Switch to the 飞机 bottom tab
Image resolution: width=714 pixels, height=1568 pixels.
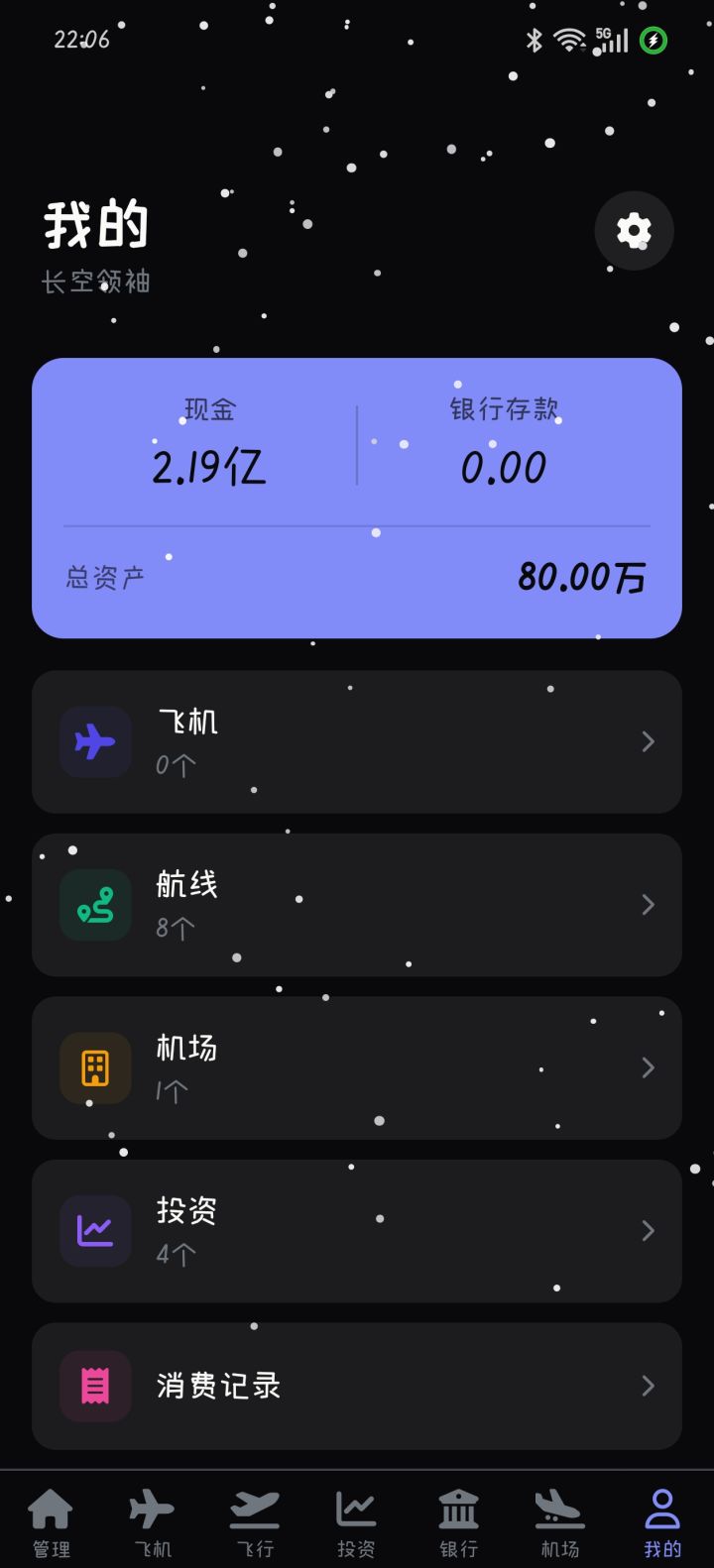(153, 1522)
